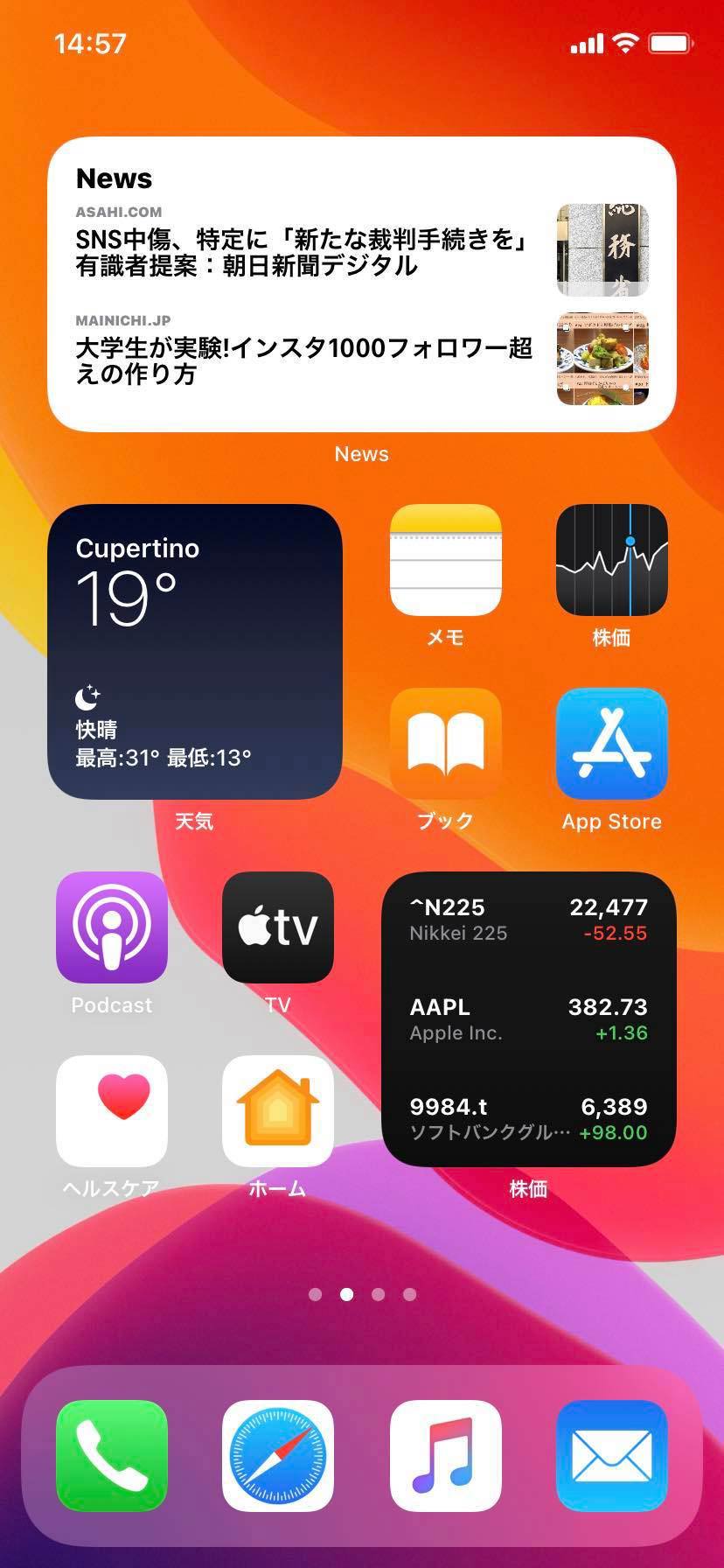
Task: Launch the Podcast app
Action: 111,927
